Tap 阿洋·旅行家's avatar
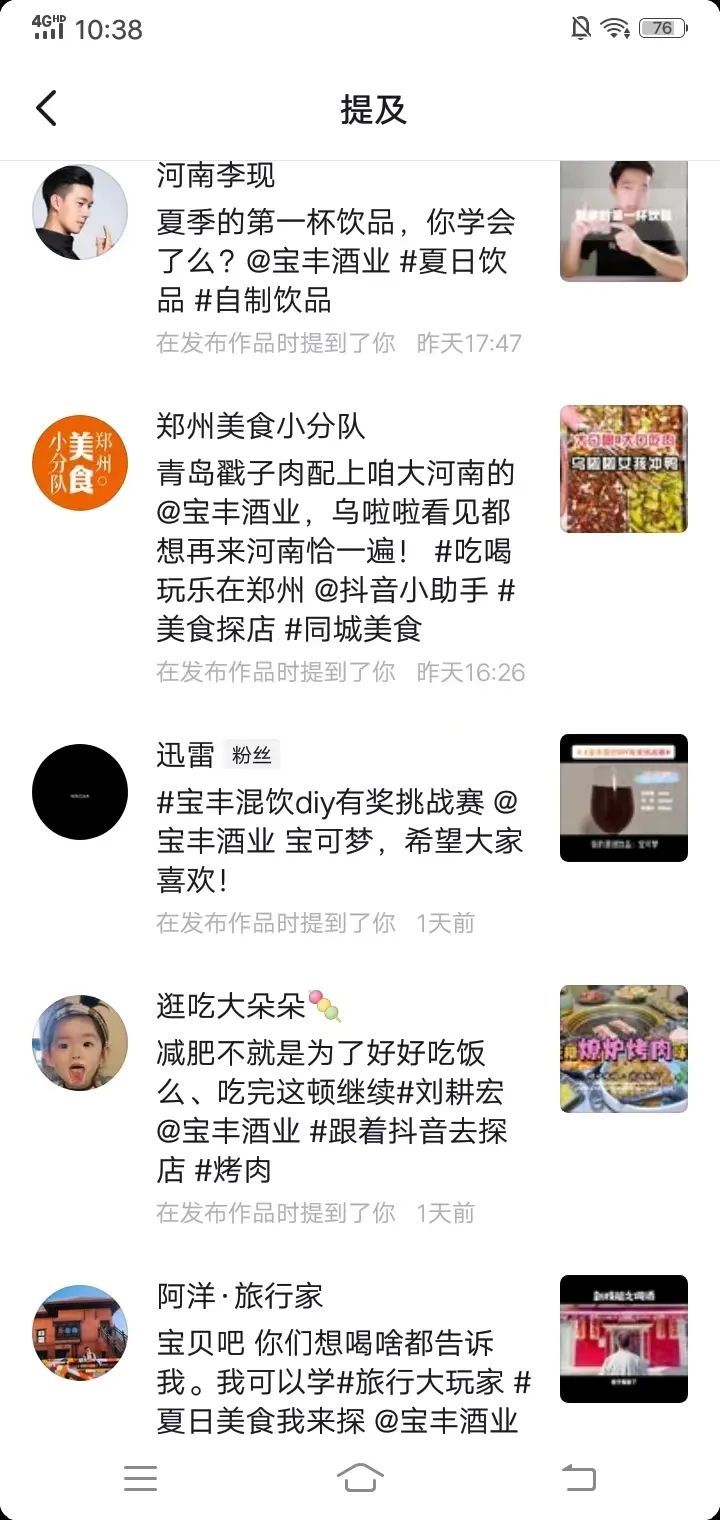Viewport: 720px width, 1520px height. coord(80,1333)
